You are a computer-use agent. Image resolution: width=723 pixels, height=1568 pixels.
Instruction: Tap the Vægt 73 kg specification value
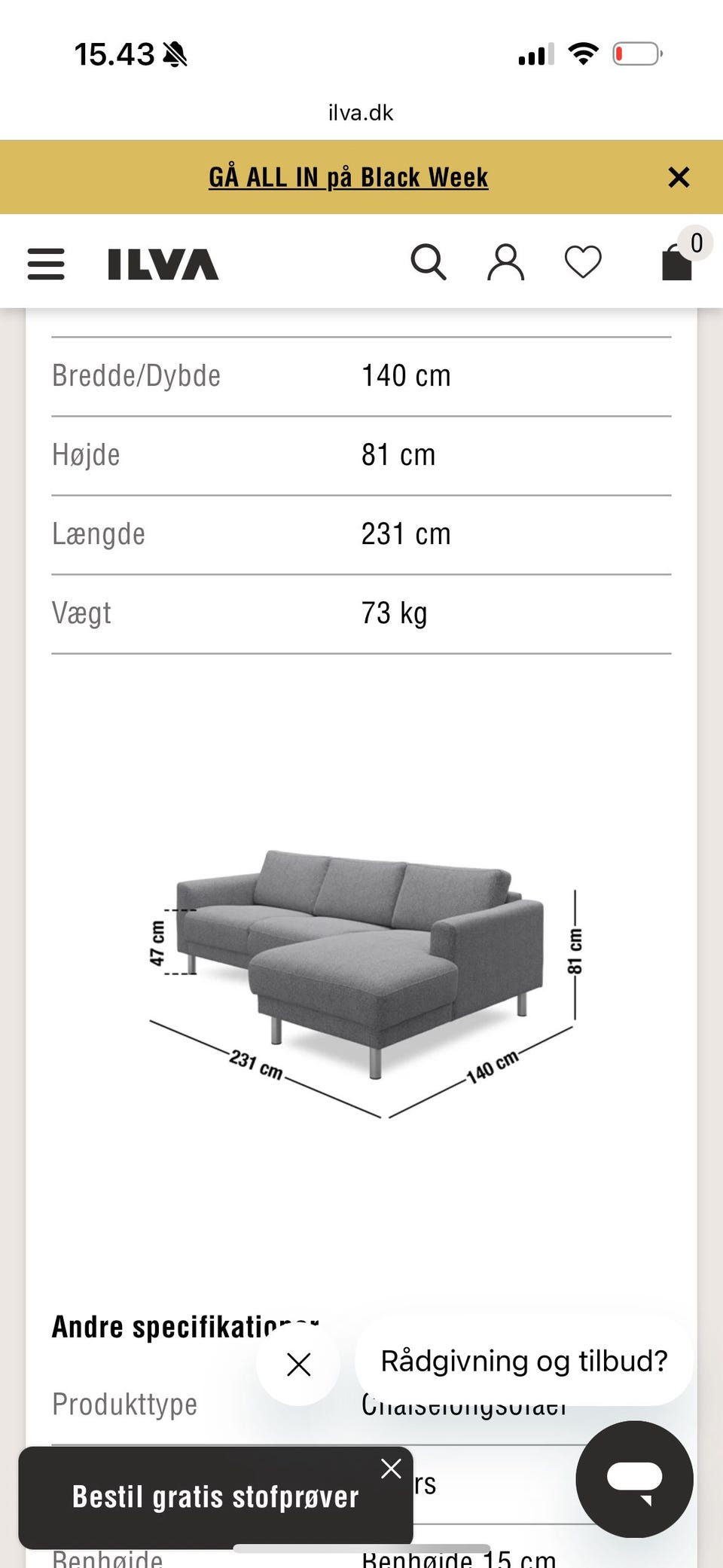click(394, 612)
